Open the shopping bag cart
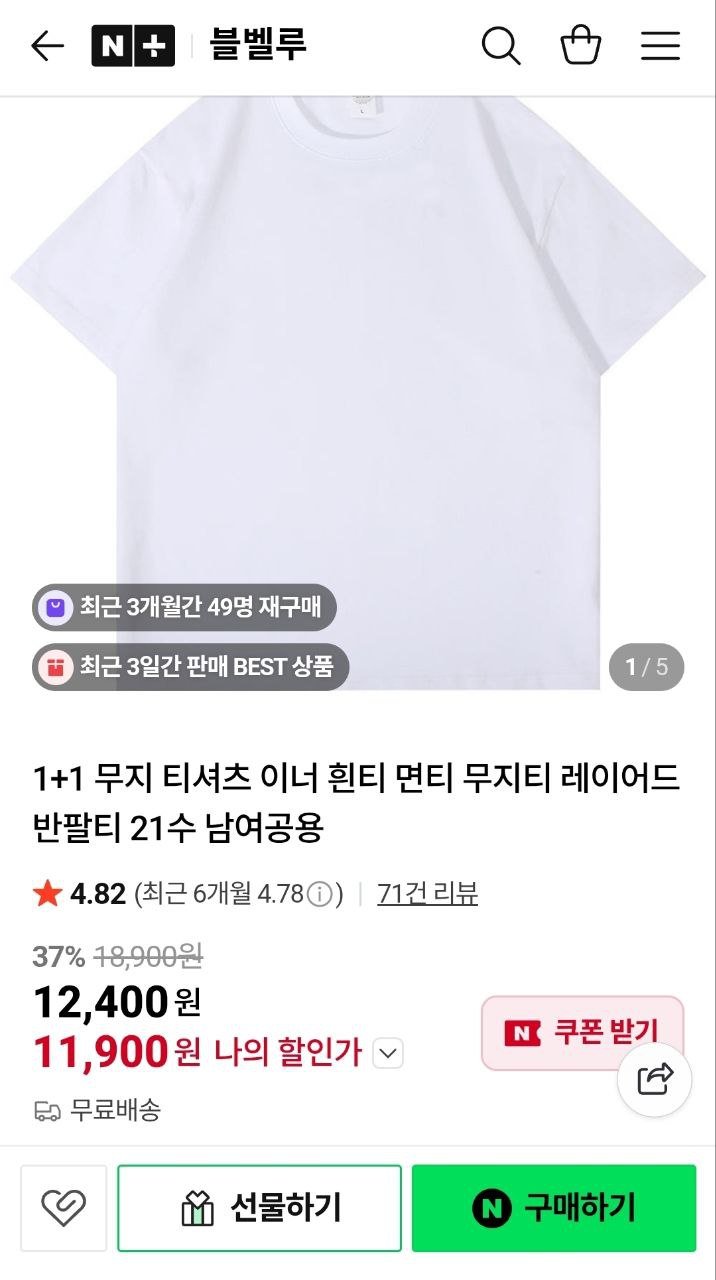Image resolution: width=716 pixels, height=1280 pixels. [581, 46]
